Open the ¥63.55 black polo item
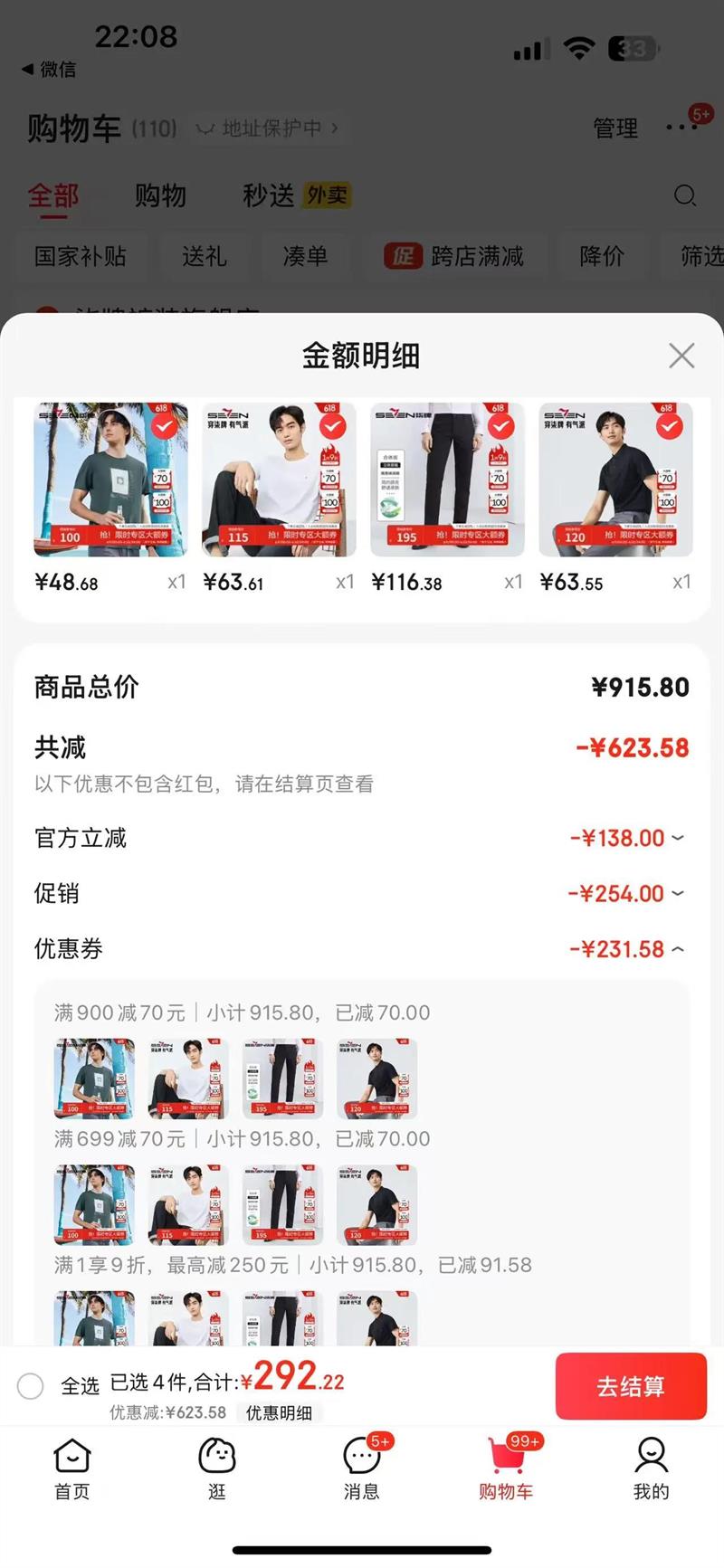This screenshot has width=724, height=1568. [x=615, y=480]
